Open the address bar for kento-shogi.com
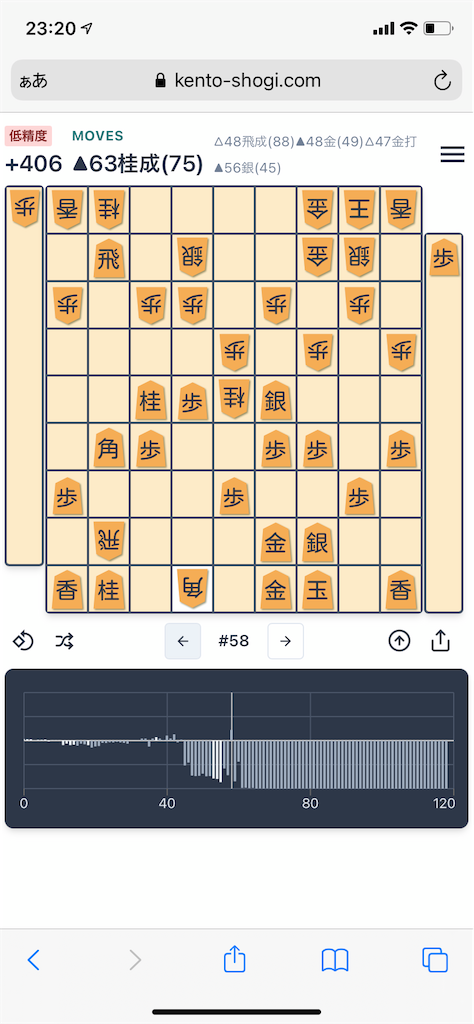The width and height of the screenshot is (474, 1024). [238, 80]
